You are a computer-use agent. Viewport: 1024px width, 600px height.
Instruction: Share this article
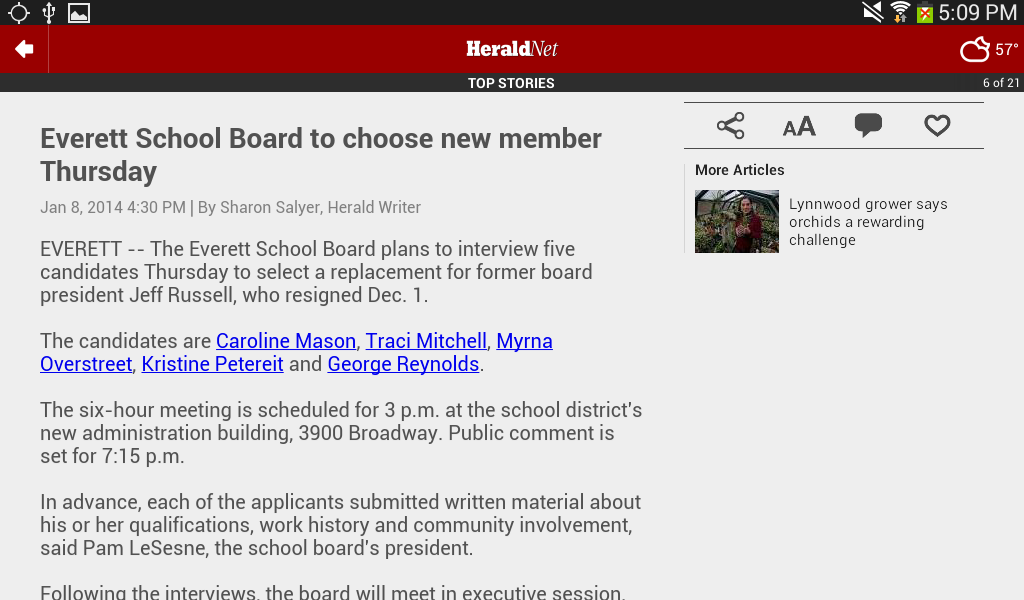coord(730,125)
